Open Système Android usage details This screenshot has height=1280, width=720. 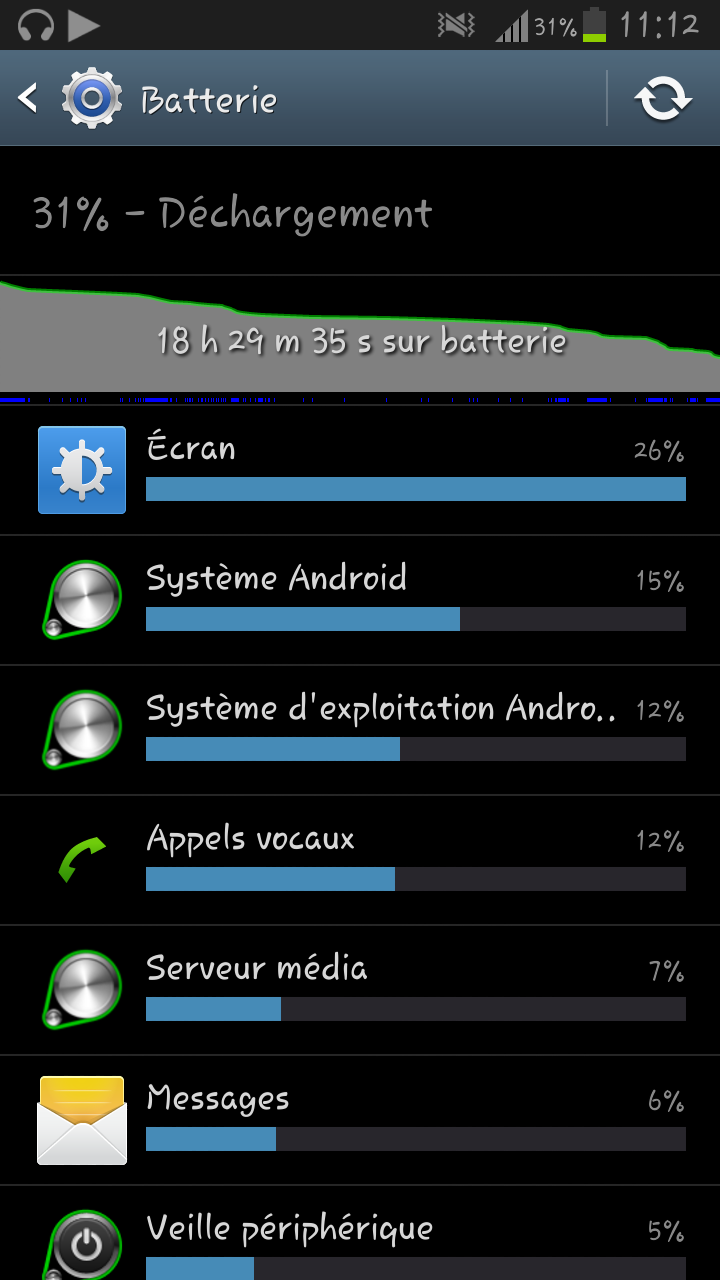click(x=360, y=600)
